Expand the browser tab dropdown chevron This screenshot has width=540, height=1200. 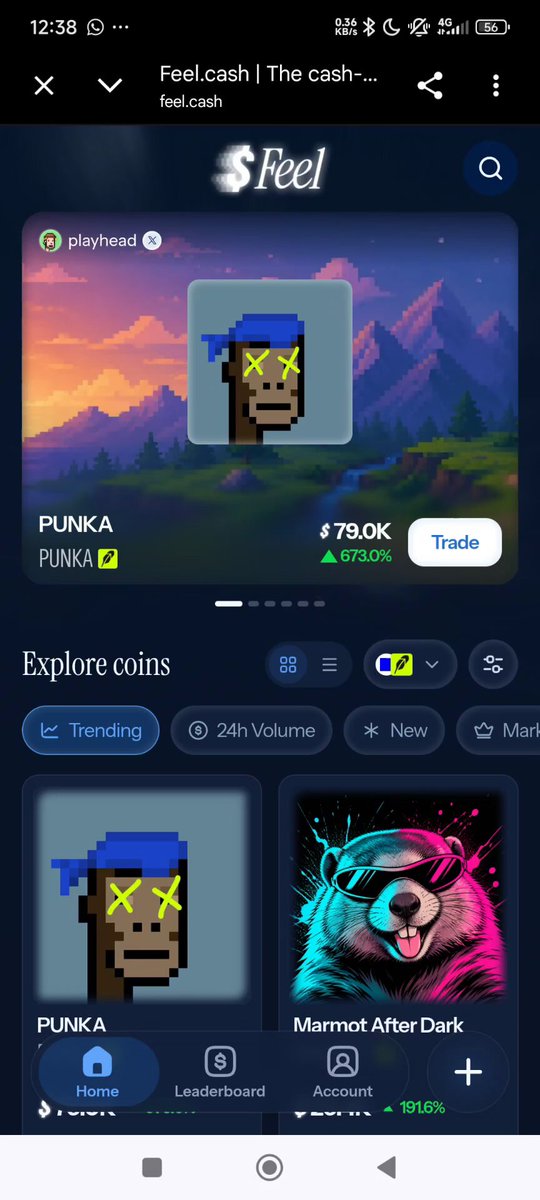[110, 86]
